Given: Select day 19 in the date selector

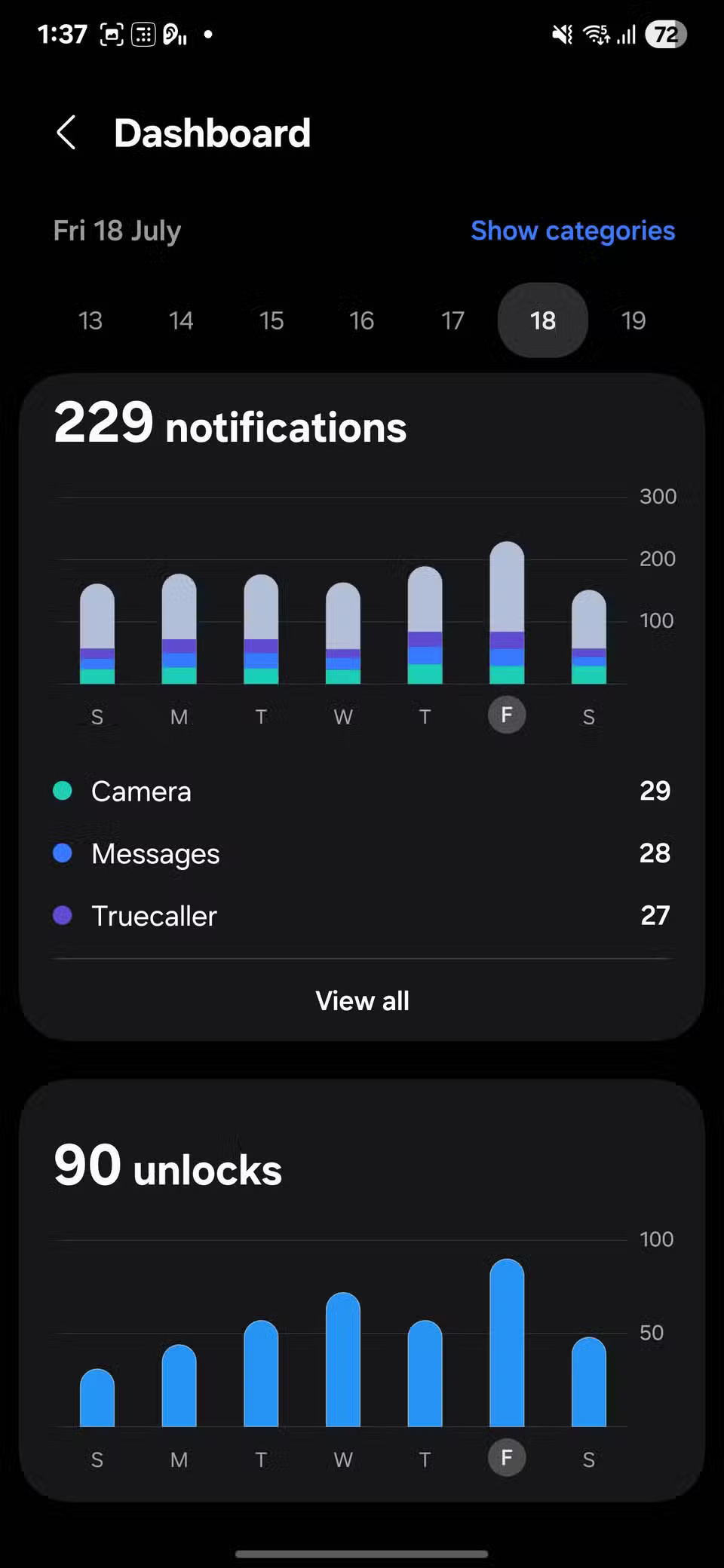Looking at the screenshot, I should pos(633,320).
